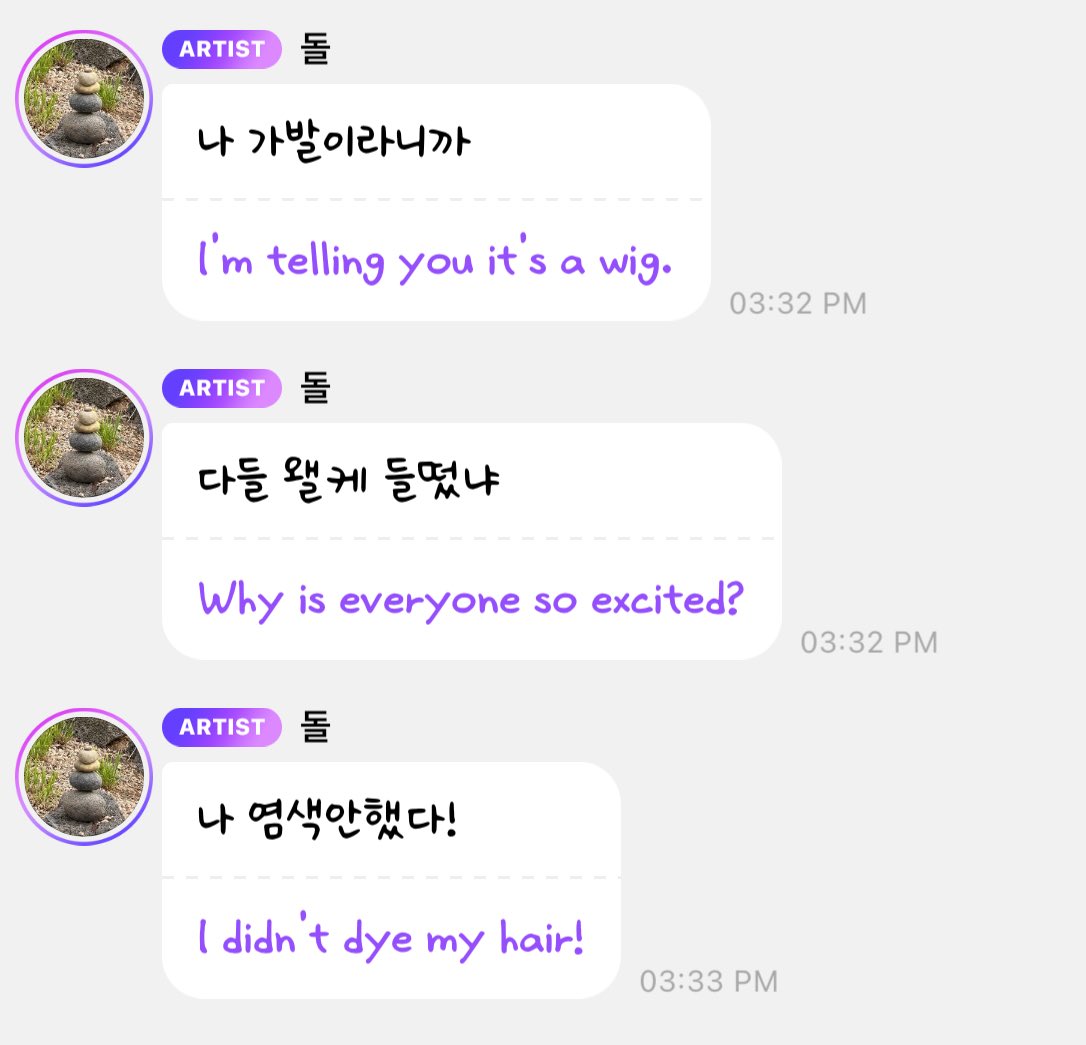Image resolution: width=1086 pixels, height=1045 pixels.
Task: Tap artist profile picture next to "Why is everyone so excited?"
Action: tap(83, 438)
